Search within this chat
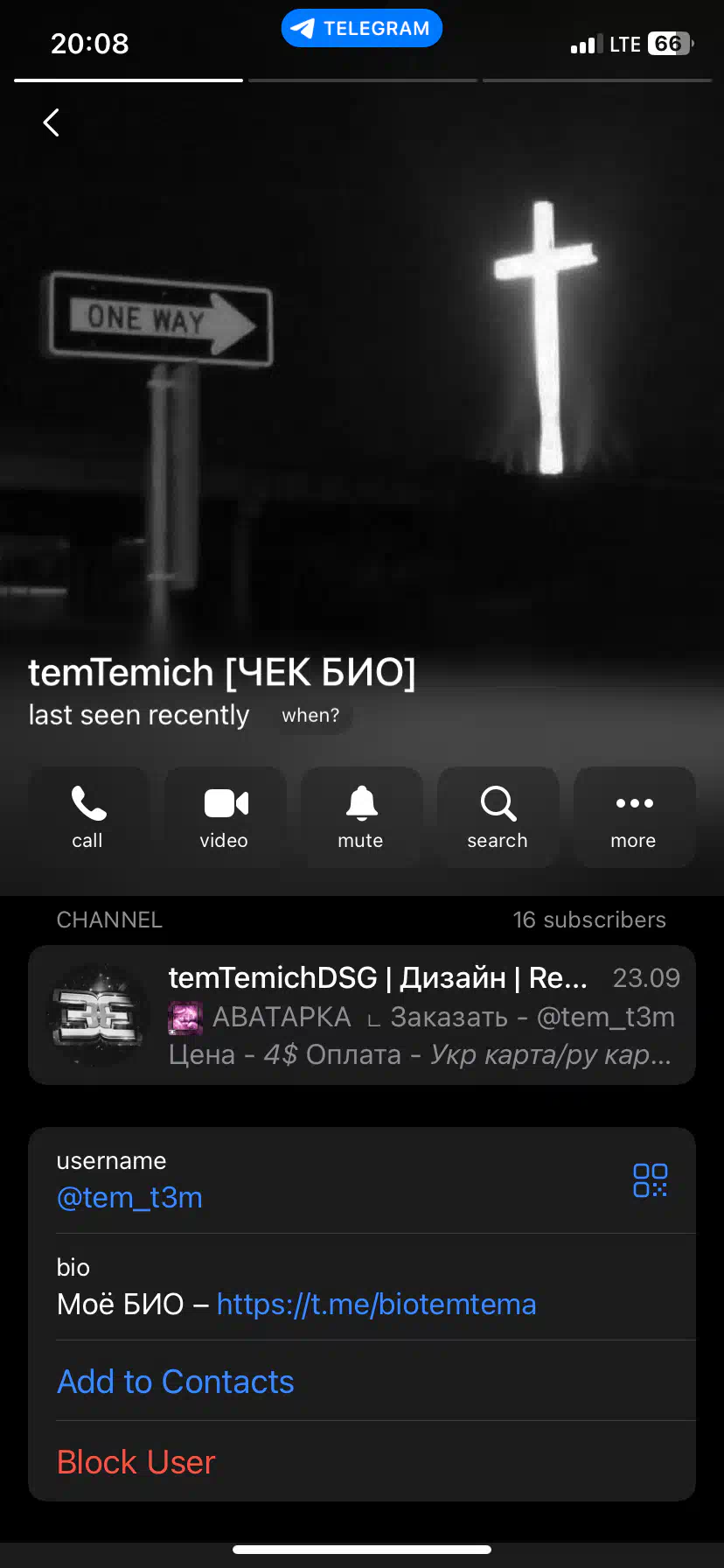The height and width of the screenshot is (1568, 724). pyautogui.click(x=498, y=817)
